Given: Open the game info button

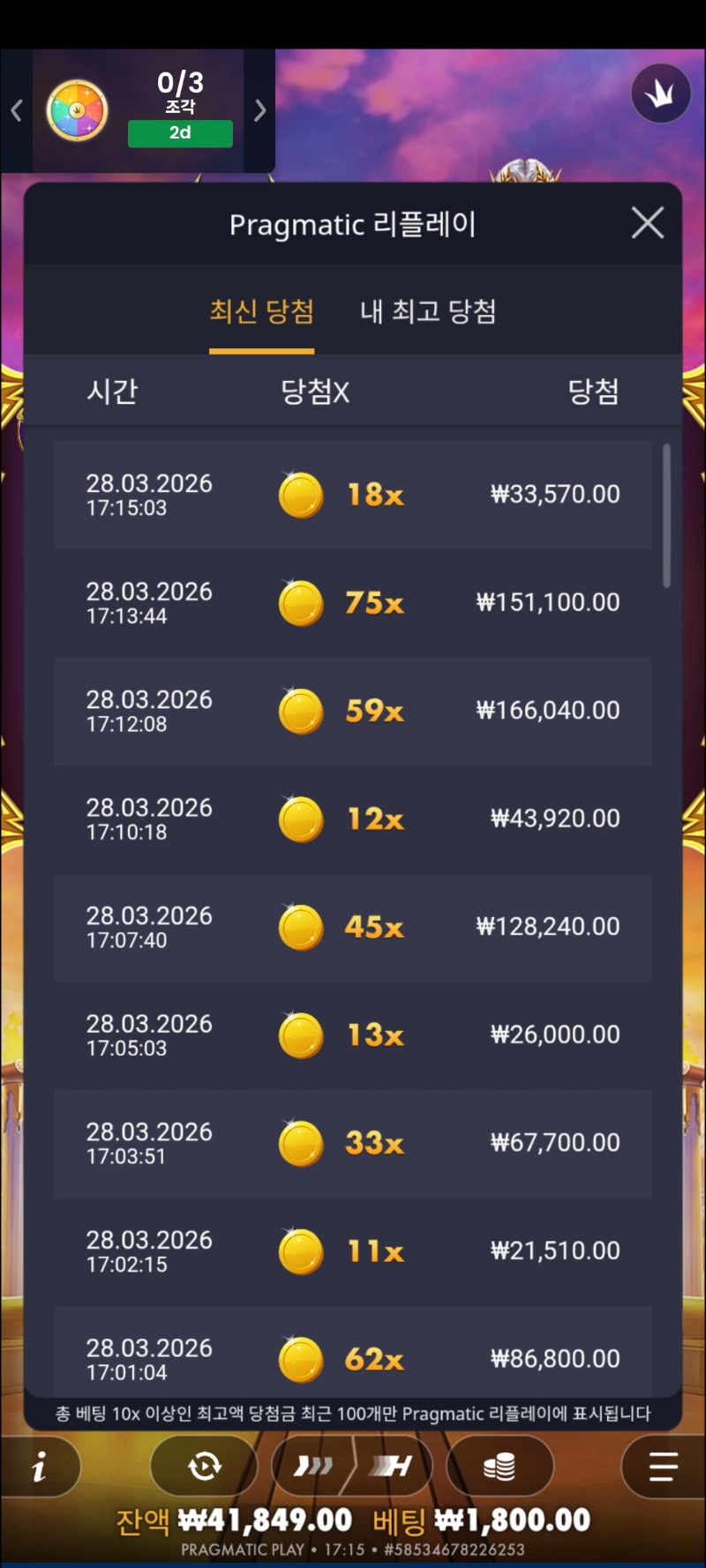Looking at the screenshot, I should (40, 1467).
